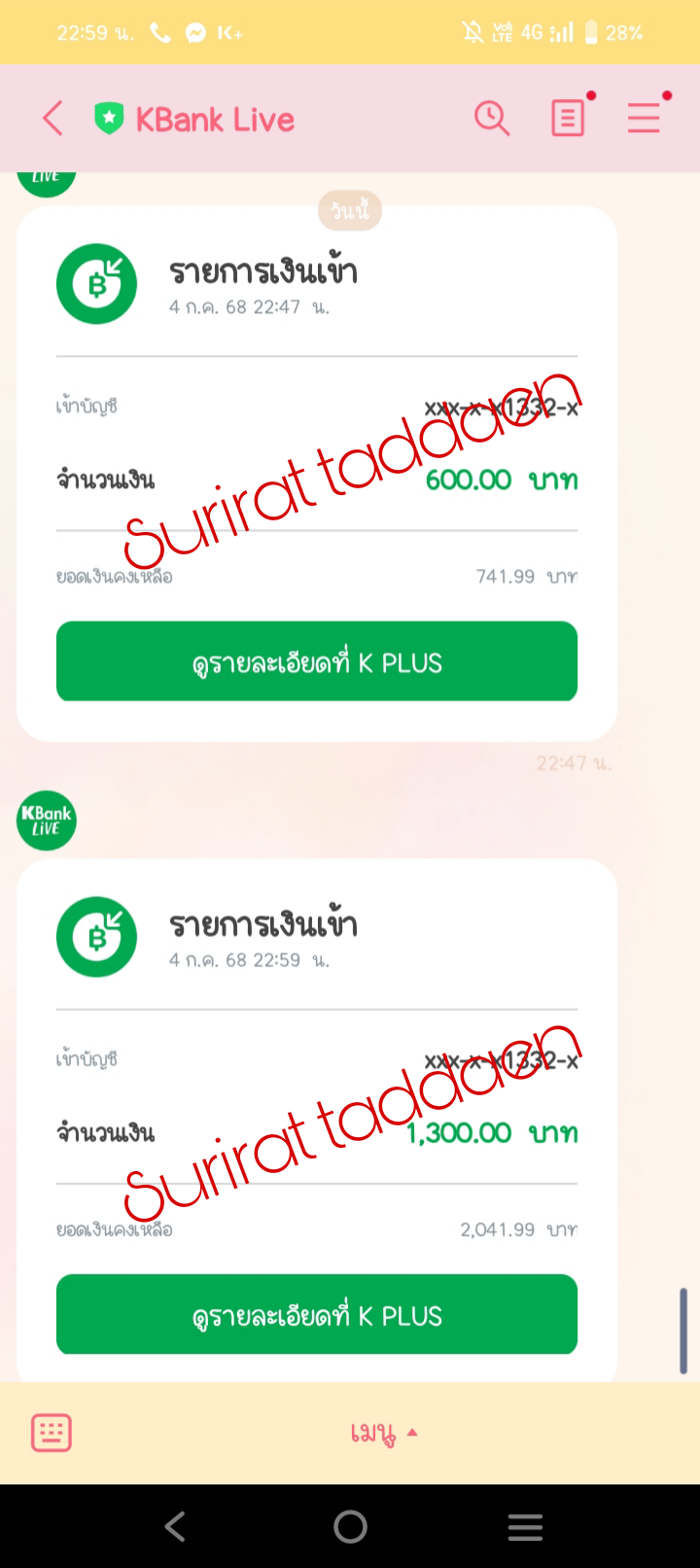Search within the KBank Live chat

(492, 119)
